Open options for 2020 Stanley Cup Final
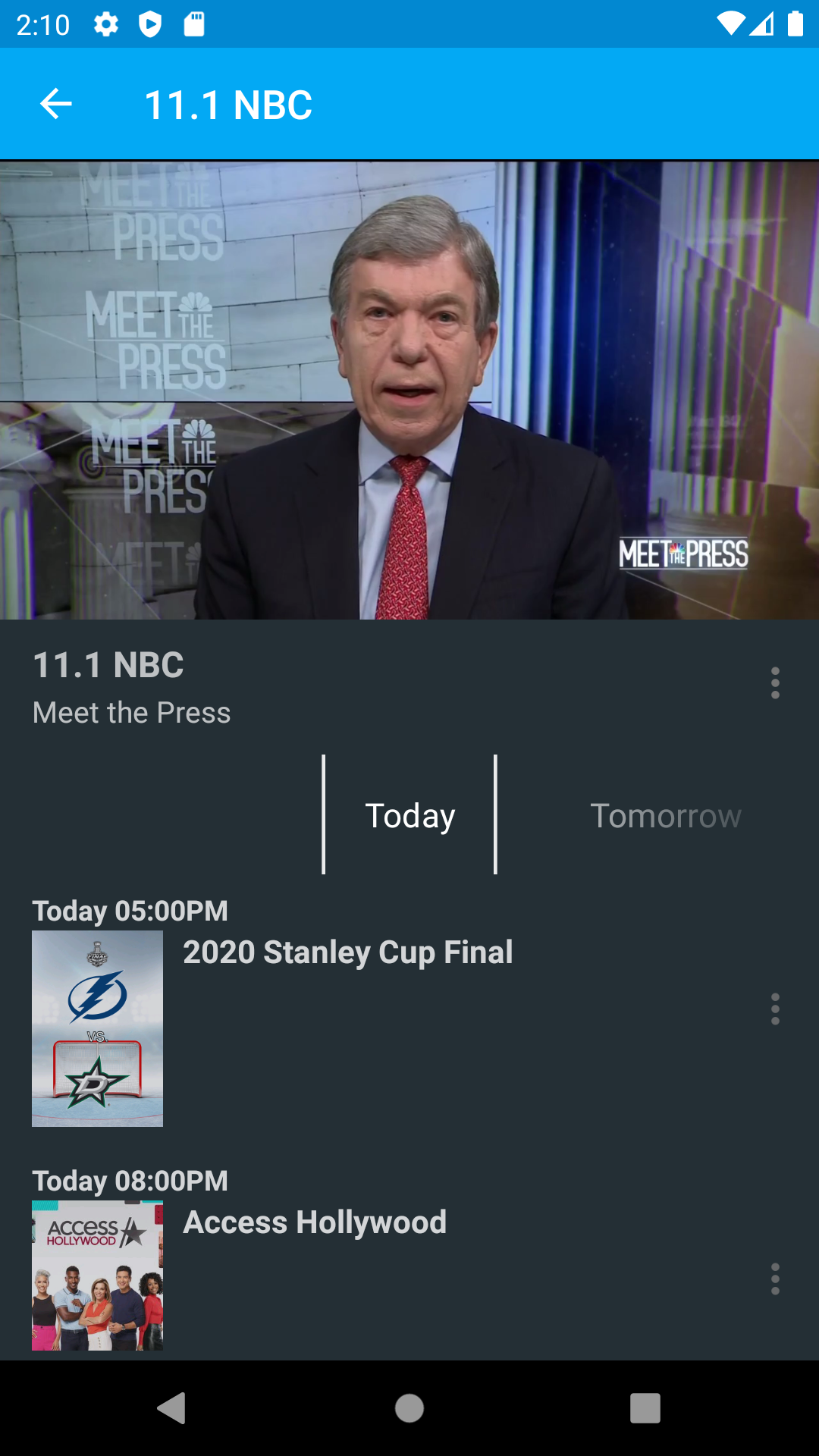The height and width of the screenshot is (1456, 819). [x=774, y=1009]
